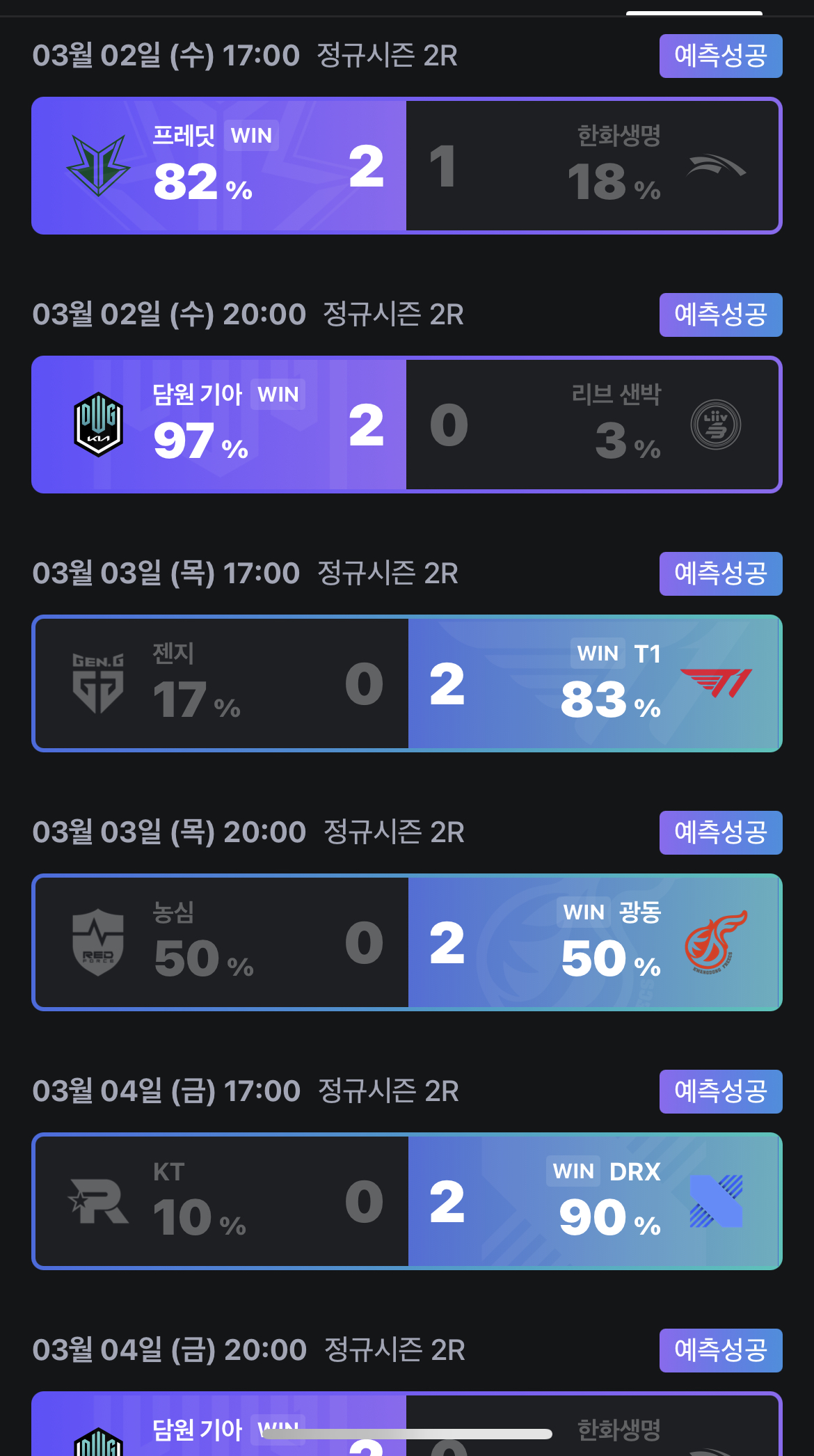The width and height of the screenshot is (814, 1456).
Task: Open the 농심 vs 광동 match card
Action: 407,942
